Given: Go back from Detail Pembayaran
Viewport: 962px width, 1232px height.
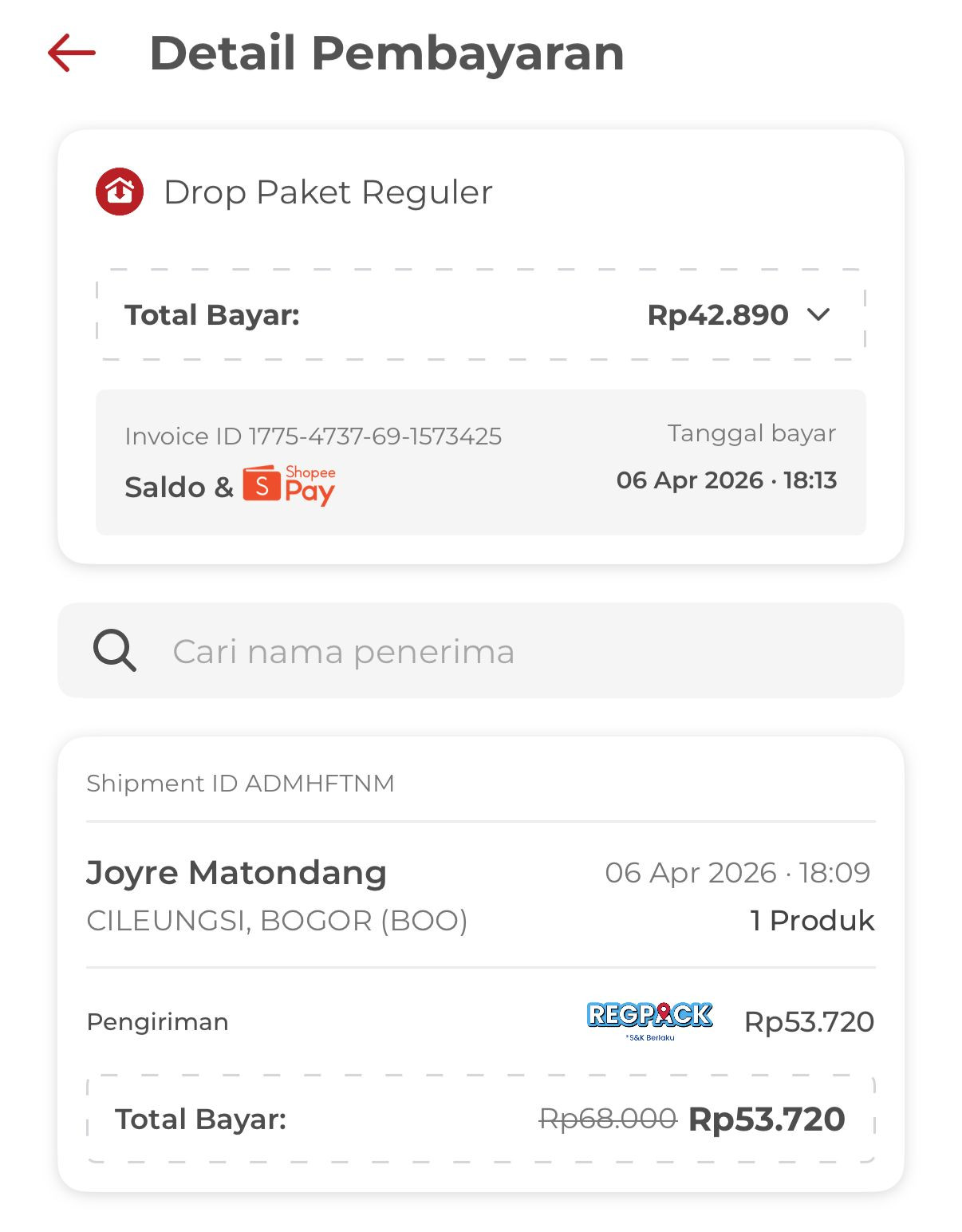Looking at the screenshot, I should (x=72, y=53).
